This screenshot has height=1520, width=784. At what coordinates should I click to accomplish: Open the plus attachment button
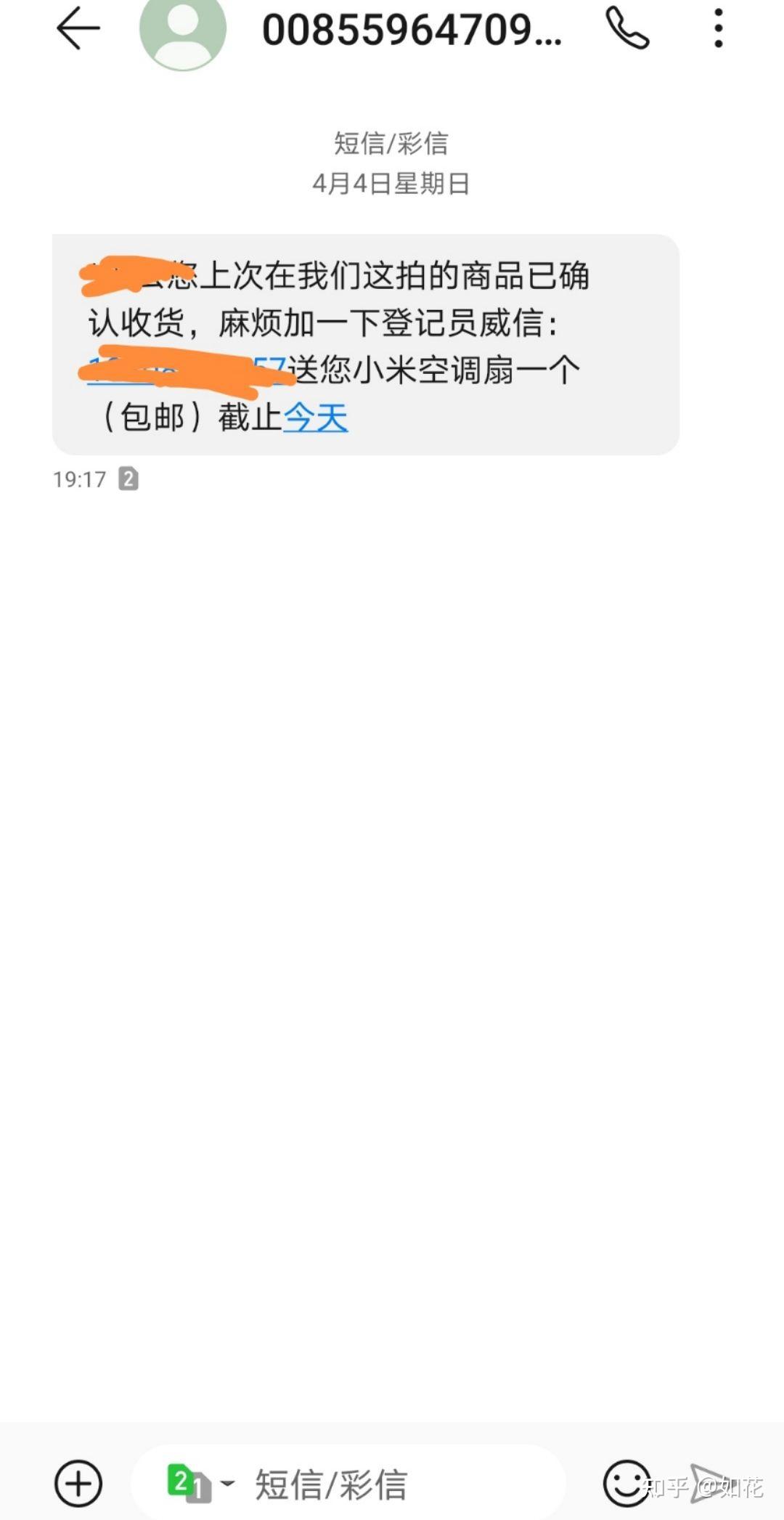[x=78, y=1484]
